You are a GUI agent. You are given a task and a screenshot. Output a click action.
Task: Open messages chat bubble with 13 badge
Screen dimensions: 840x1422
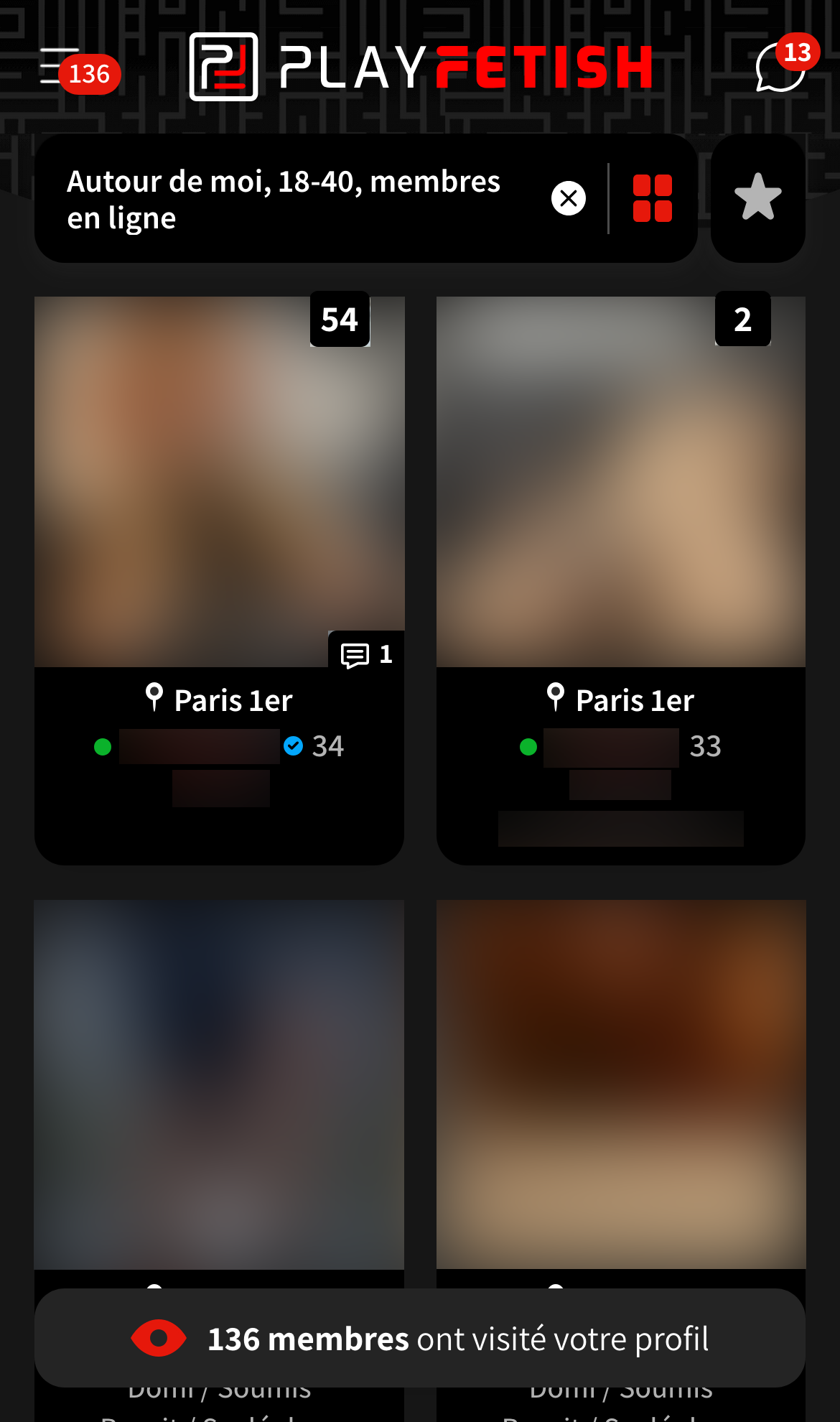point(785,65)
